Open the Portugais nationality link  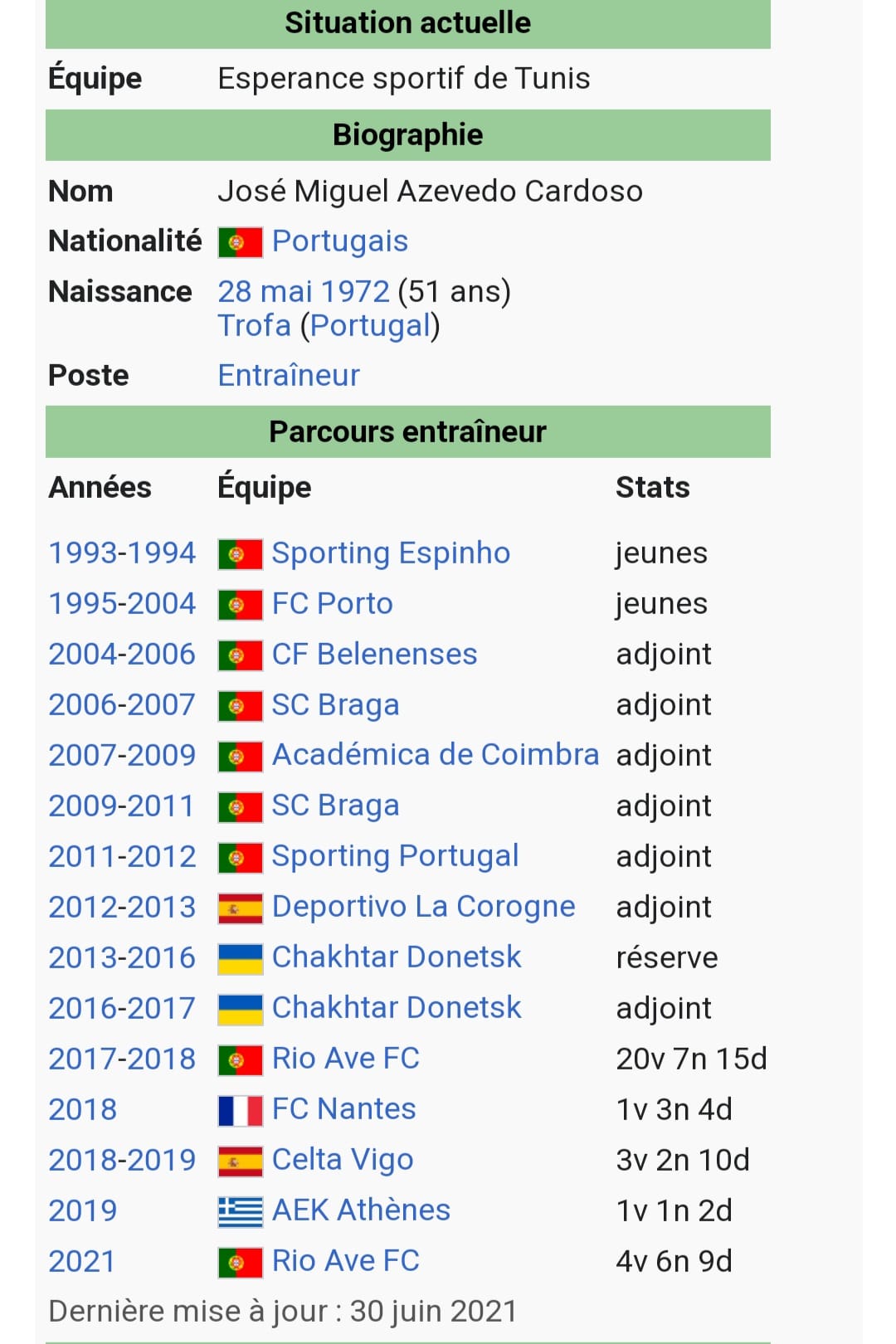(339, 241)
